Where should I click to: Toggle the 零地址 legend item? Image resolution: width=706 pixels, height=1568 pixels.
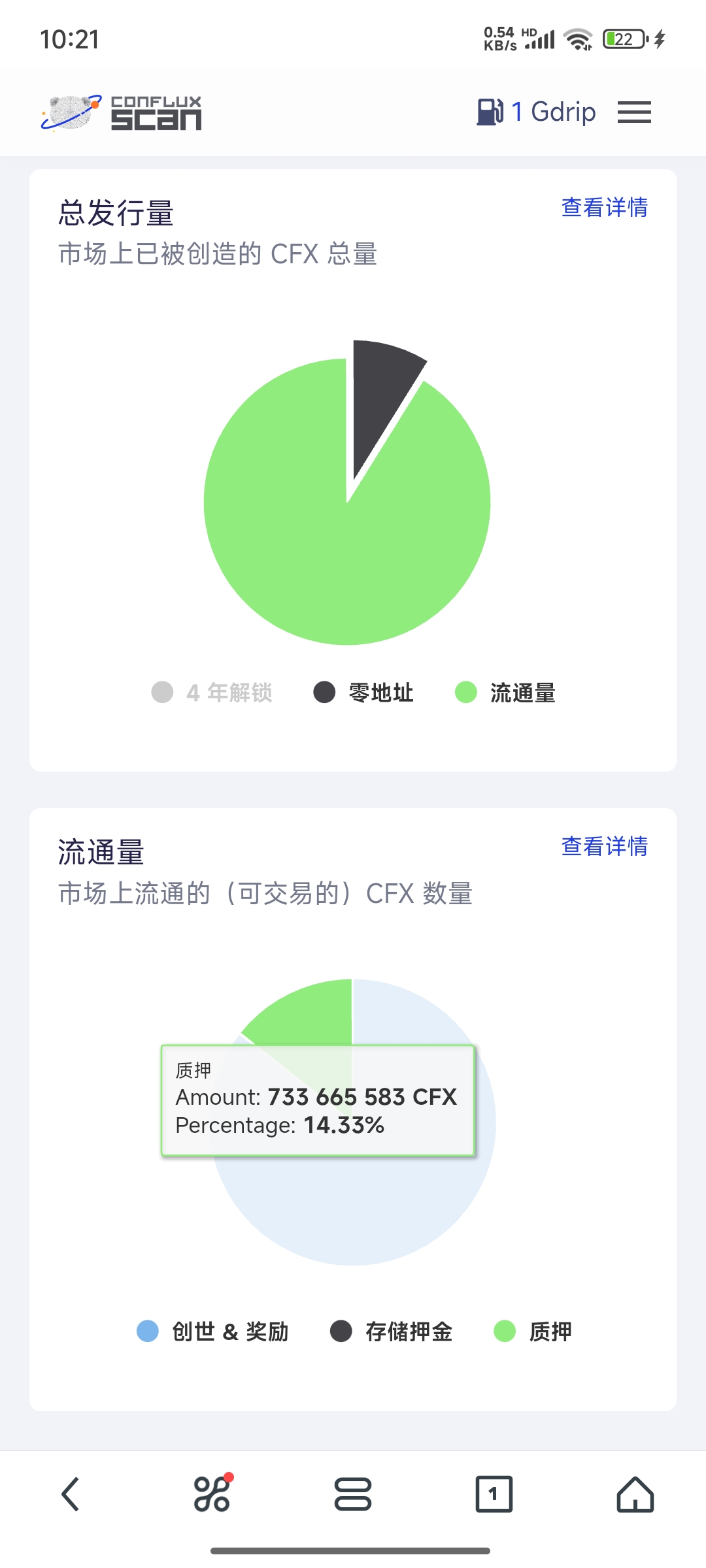363,693
